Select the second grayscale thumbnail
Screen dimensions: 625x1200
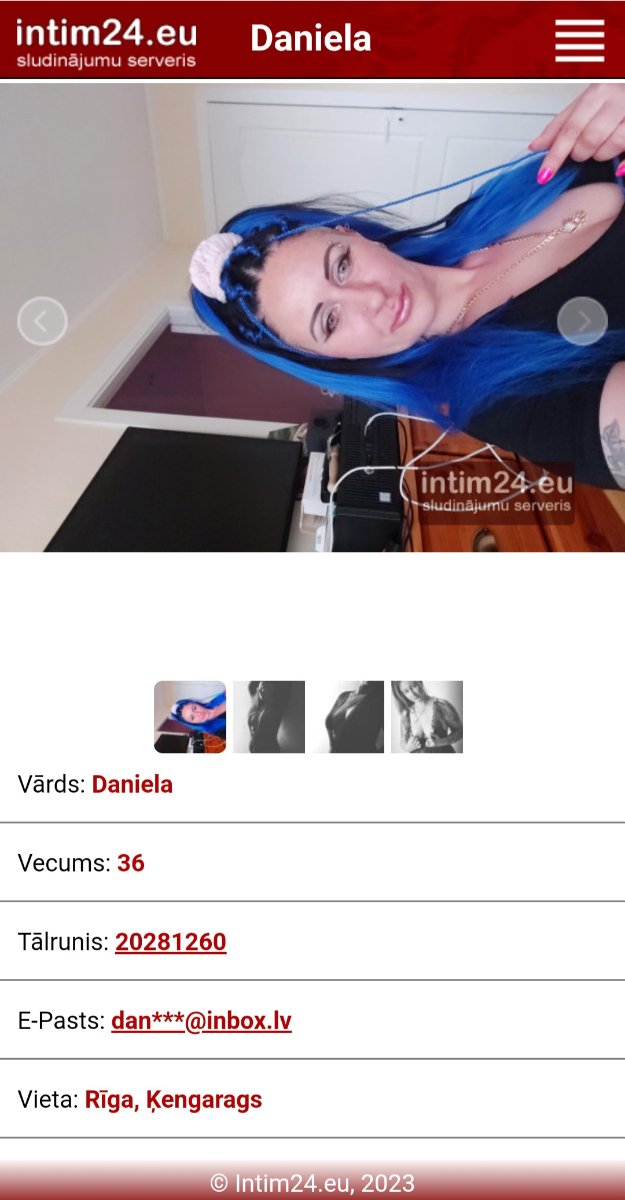pos(269,717)
